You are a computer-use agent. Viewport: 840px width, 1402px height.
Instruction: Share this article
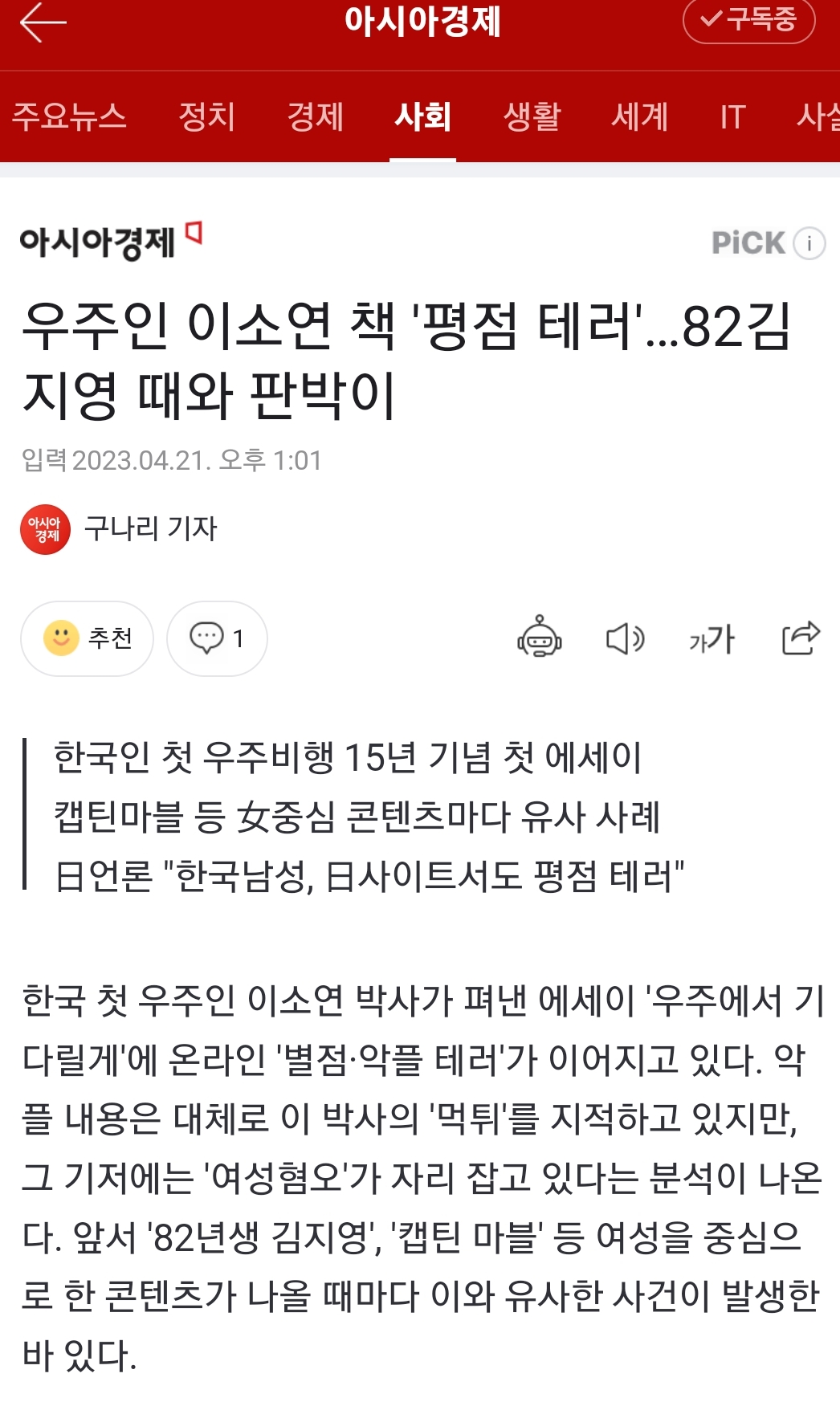pyautogui.click(x=801, y=638)
